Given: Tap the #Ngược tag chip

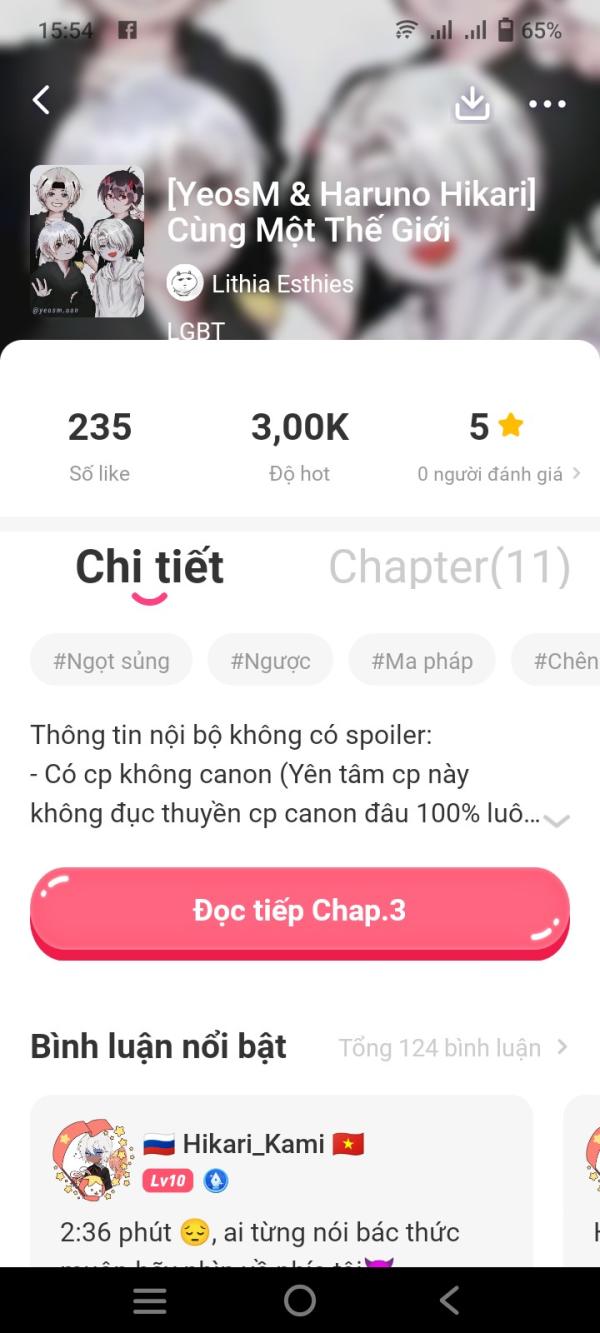Looking at the screenshot, I should [x=270, y=660].
